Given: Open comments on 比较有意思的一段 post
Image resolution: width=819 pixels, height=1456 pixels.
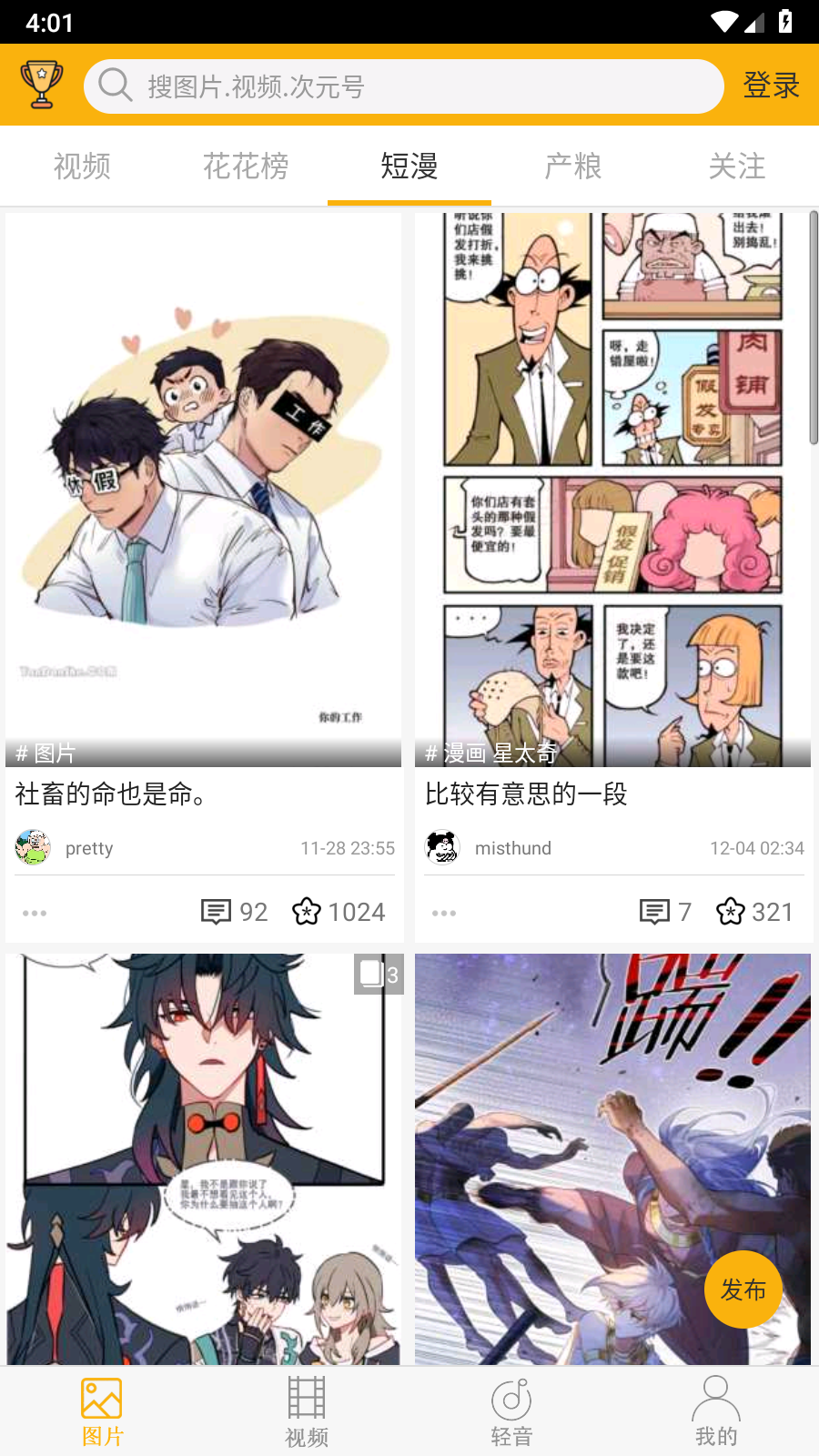Looking at the screenshot, I should pyautogui.click(x=664, y=912).
